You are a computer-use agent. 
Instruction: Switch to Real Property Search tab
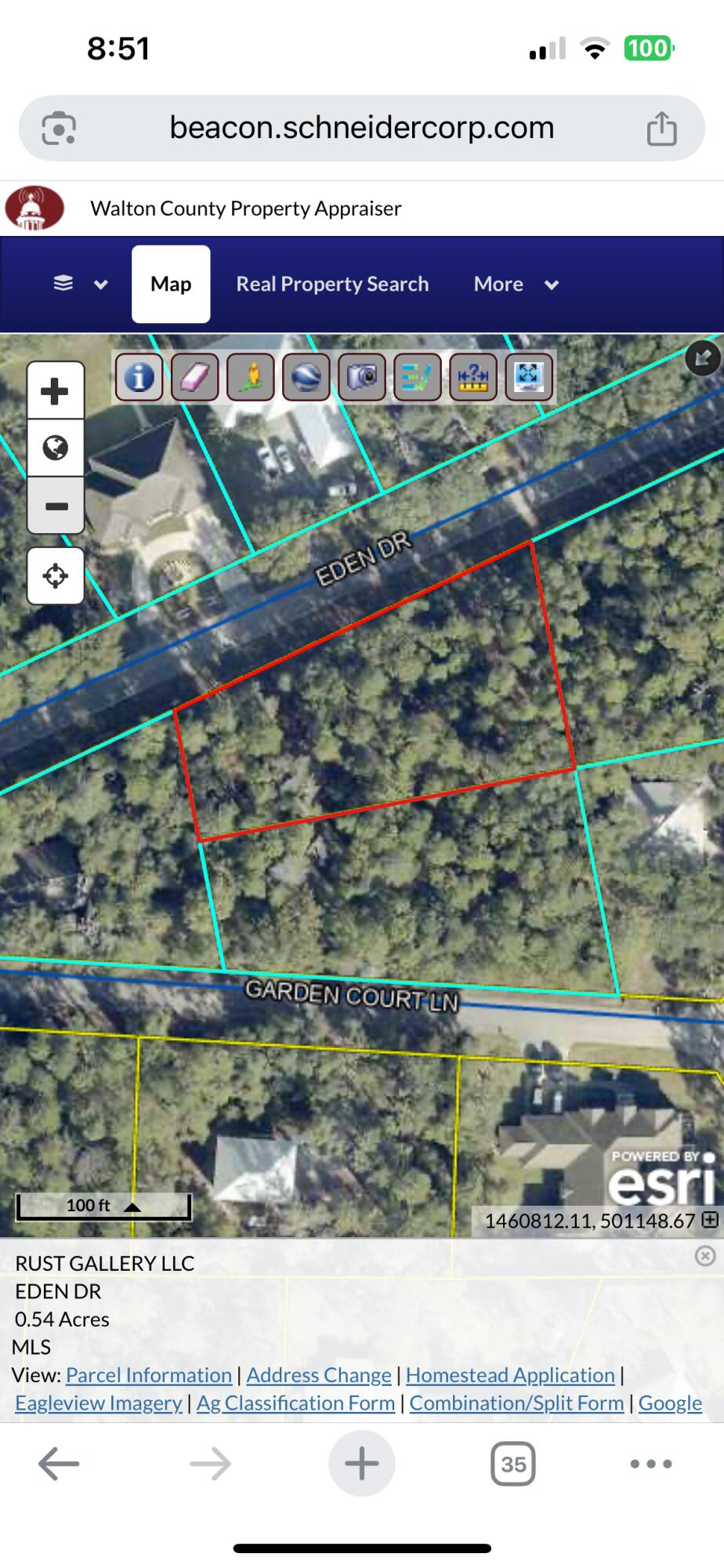pos(332,284)
